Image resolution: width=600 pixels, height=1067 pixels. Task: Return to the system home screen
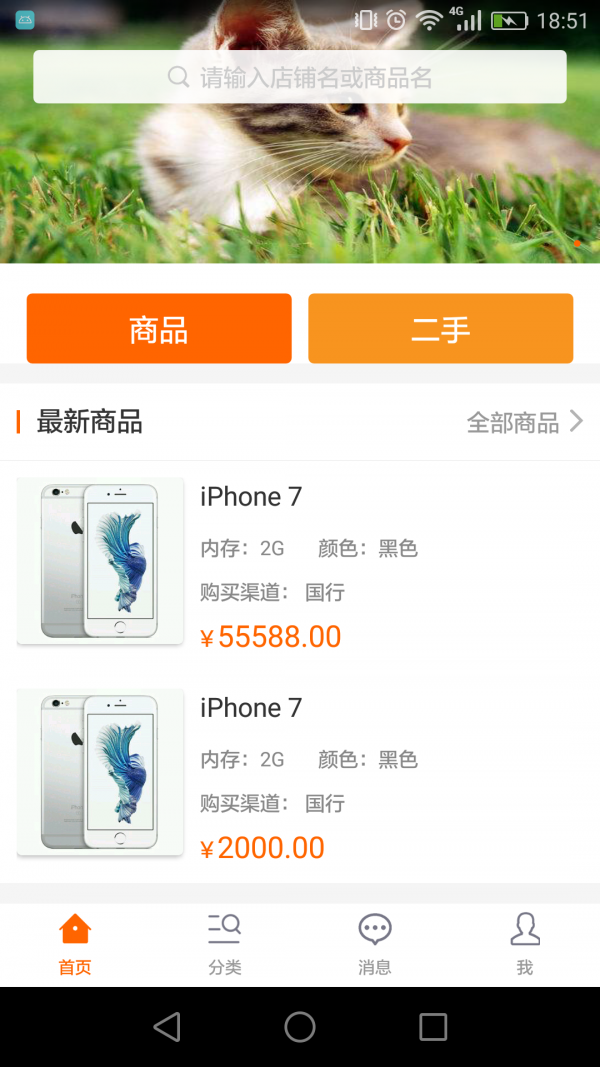(300, 1026)
